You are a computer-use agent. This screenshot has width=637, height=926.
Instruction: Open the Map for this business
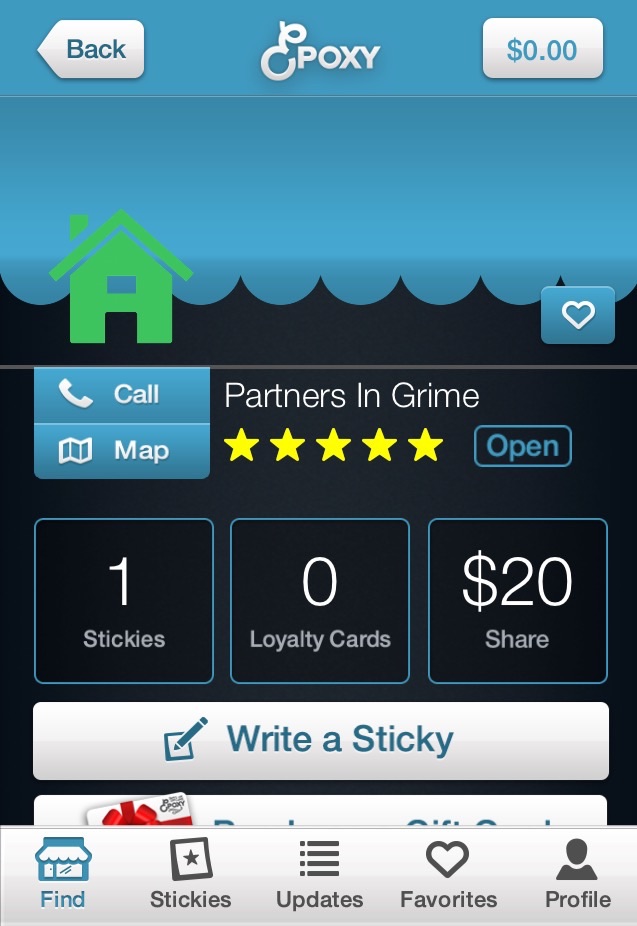[x=122, y=451]
